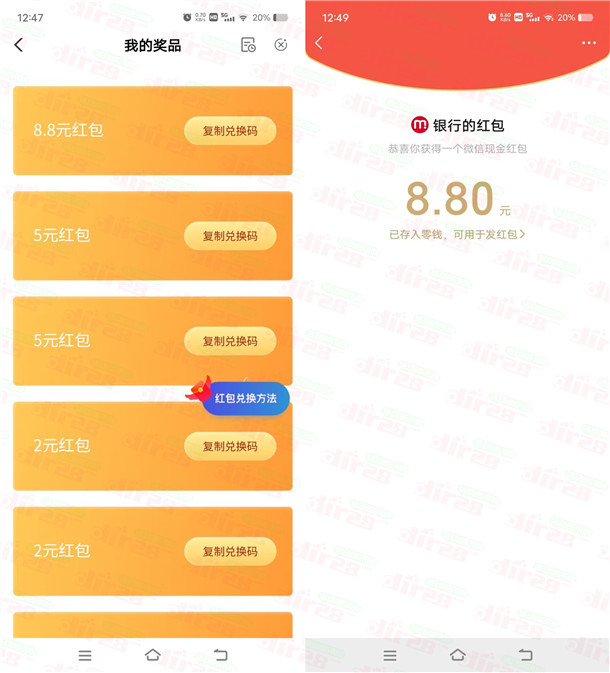Viewport: 610px width, 673px height.
Task: Open the records icon beside 我的奖品 title
Action: pos(248,45)
